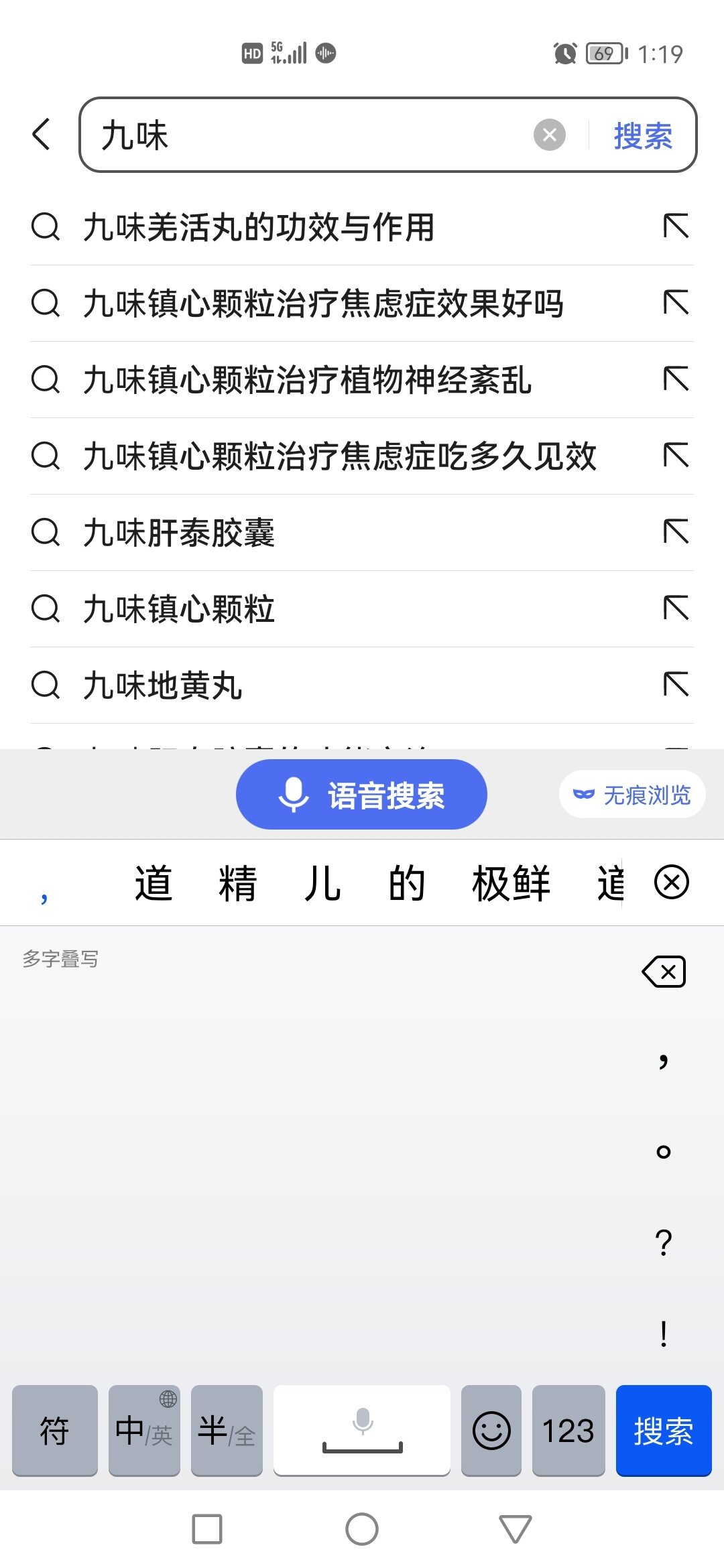Clear the search text 九味
The height and width of the screenshot is (1568, 724).
pyautogui.click(x=549, y=135)
